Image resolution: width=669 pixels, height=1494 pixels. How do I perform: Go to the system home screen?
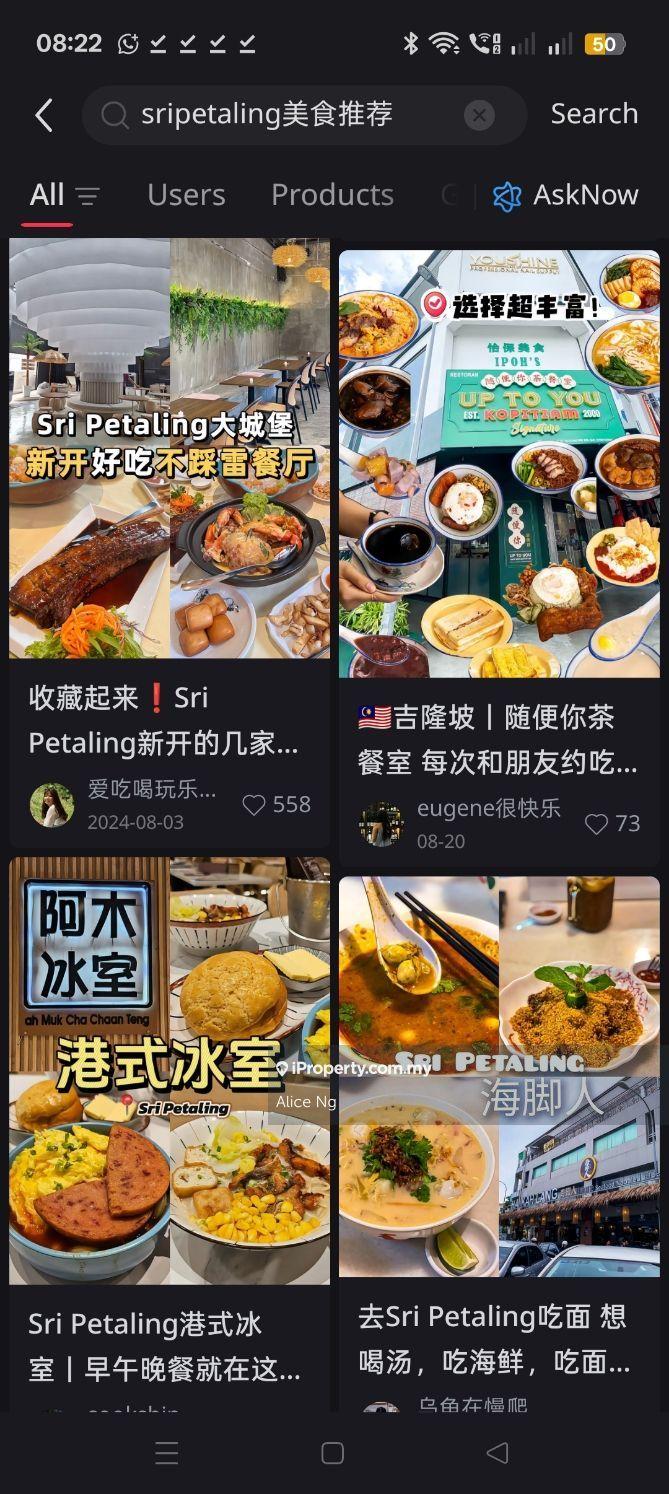(x=333, y=1453)
